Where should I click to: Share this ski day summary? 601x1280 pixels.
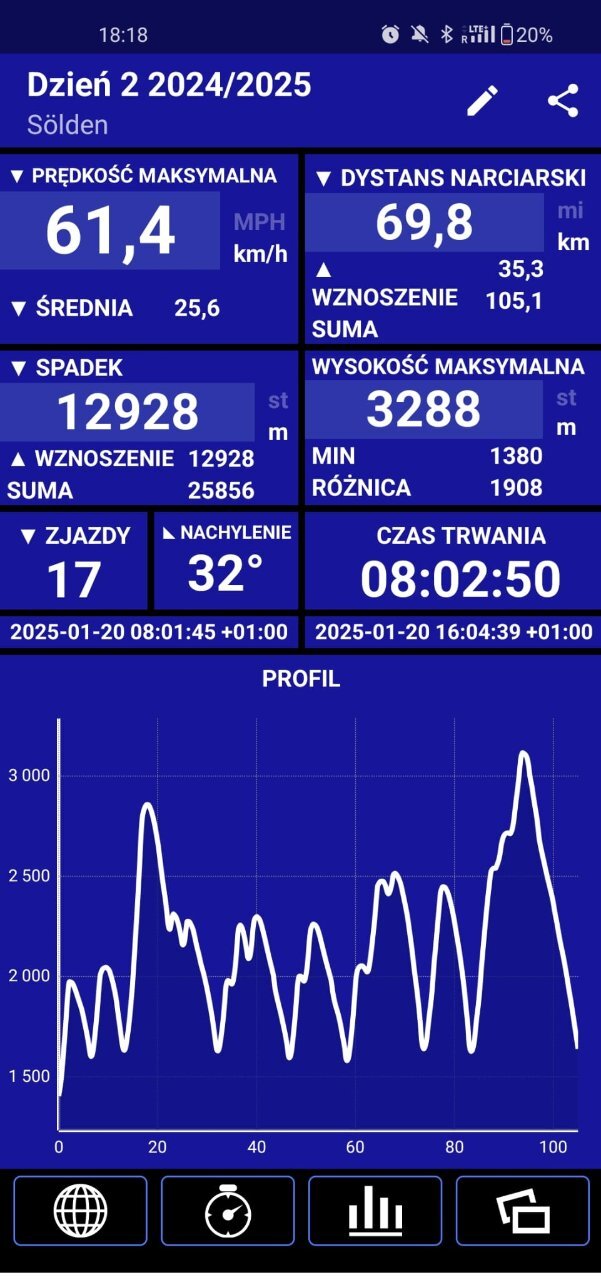563,100
